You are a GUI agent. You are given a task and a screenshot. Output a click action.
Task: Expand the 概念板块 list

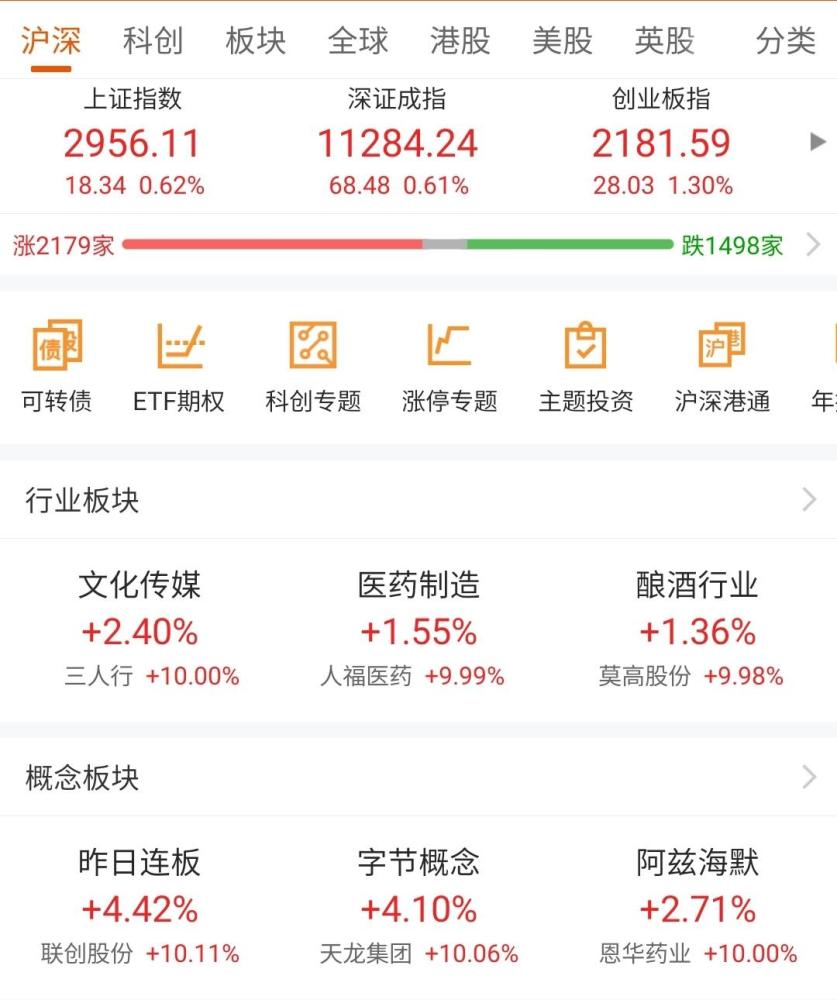809,777
